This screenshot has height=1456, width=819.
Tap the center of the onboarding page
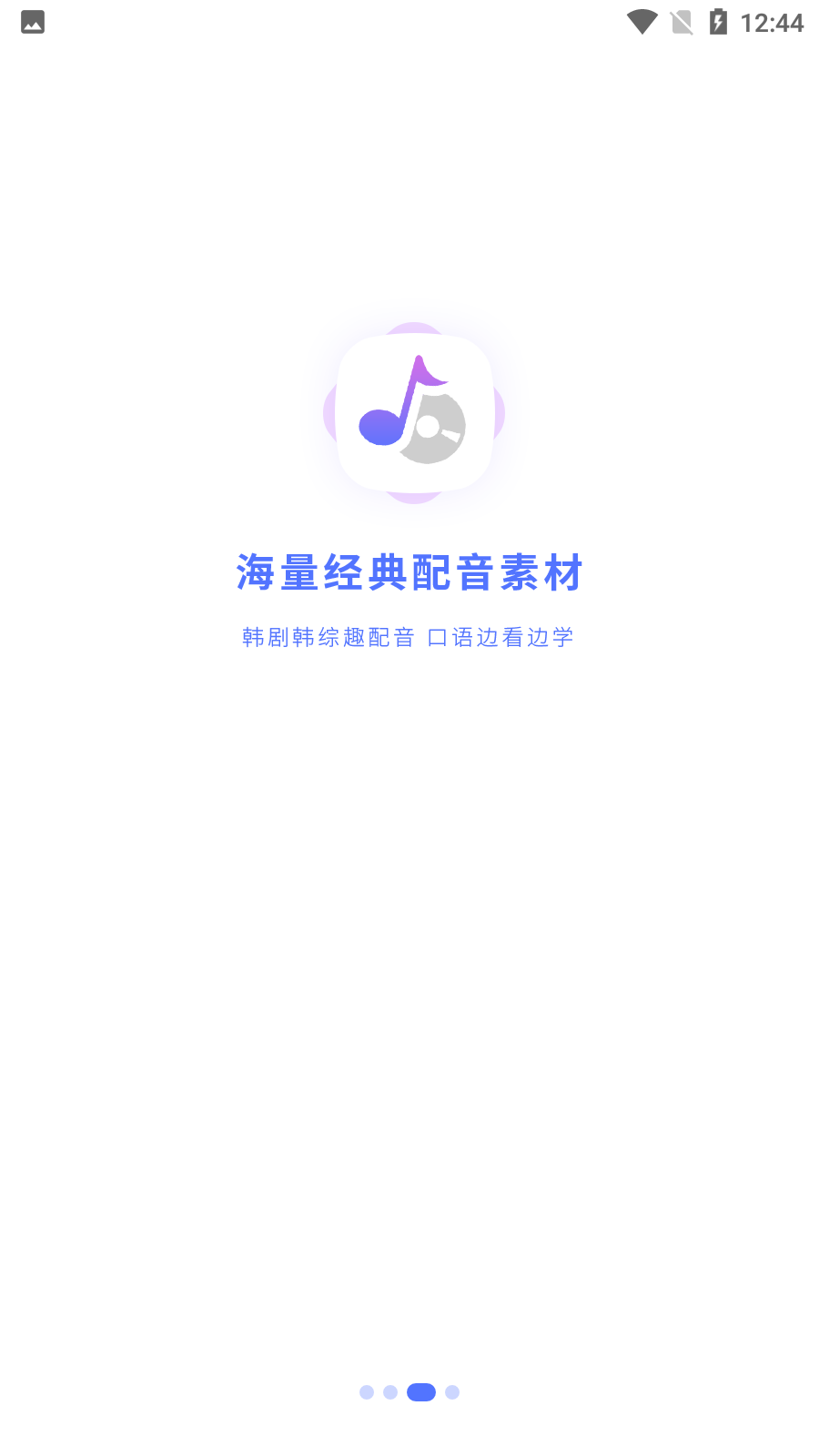(x=409, y=728)
